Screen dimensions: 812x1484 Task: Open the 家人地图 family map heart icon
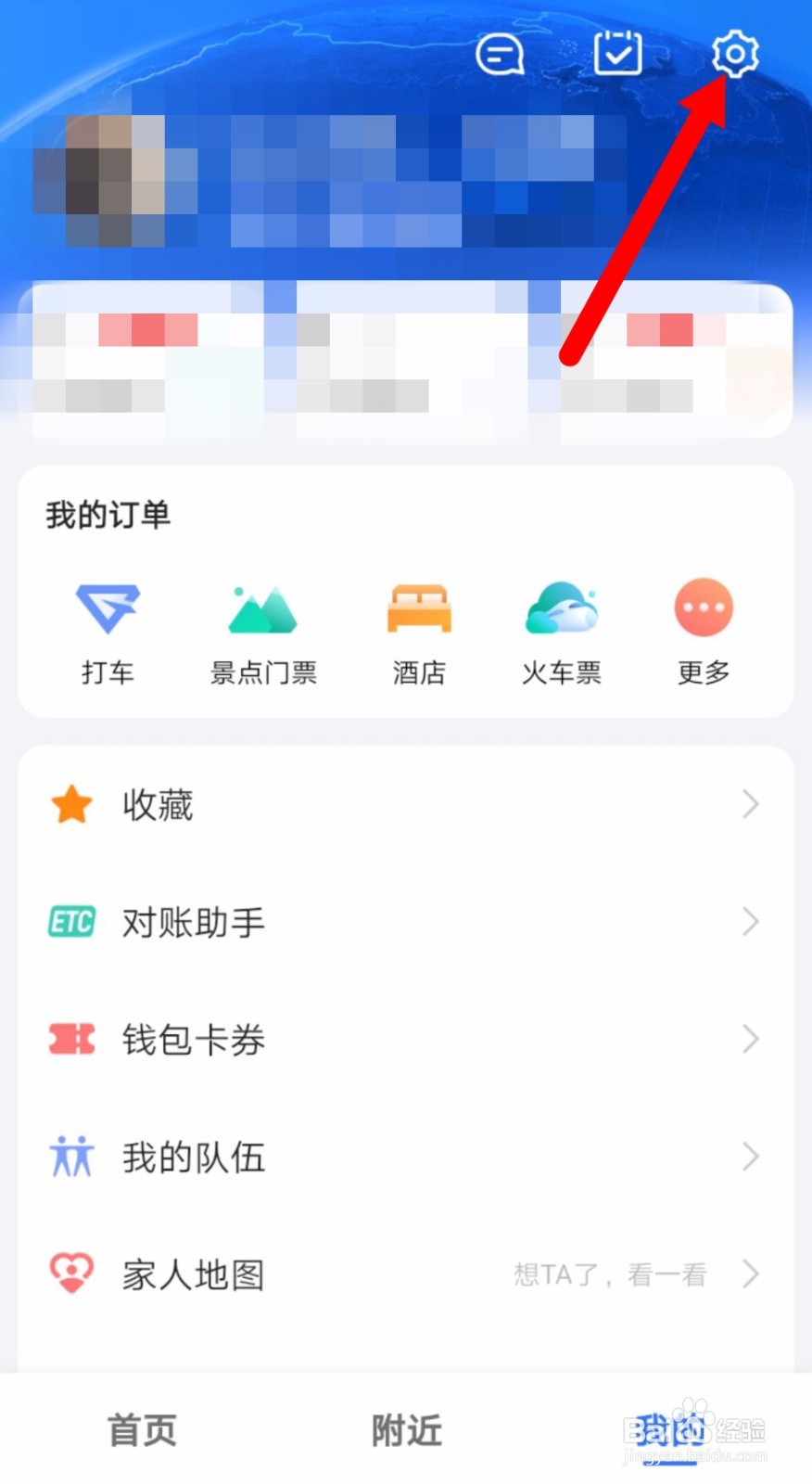pyautogui.click(x=71, y=1273)
